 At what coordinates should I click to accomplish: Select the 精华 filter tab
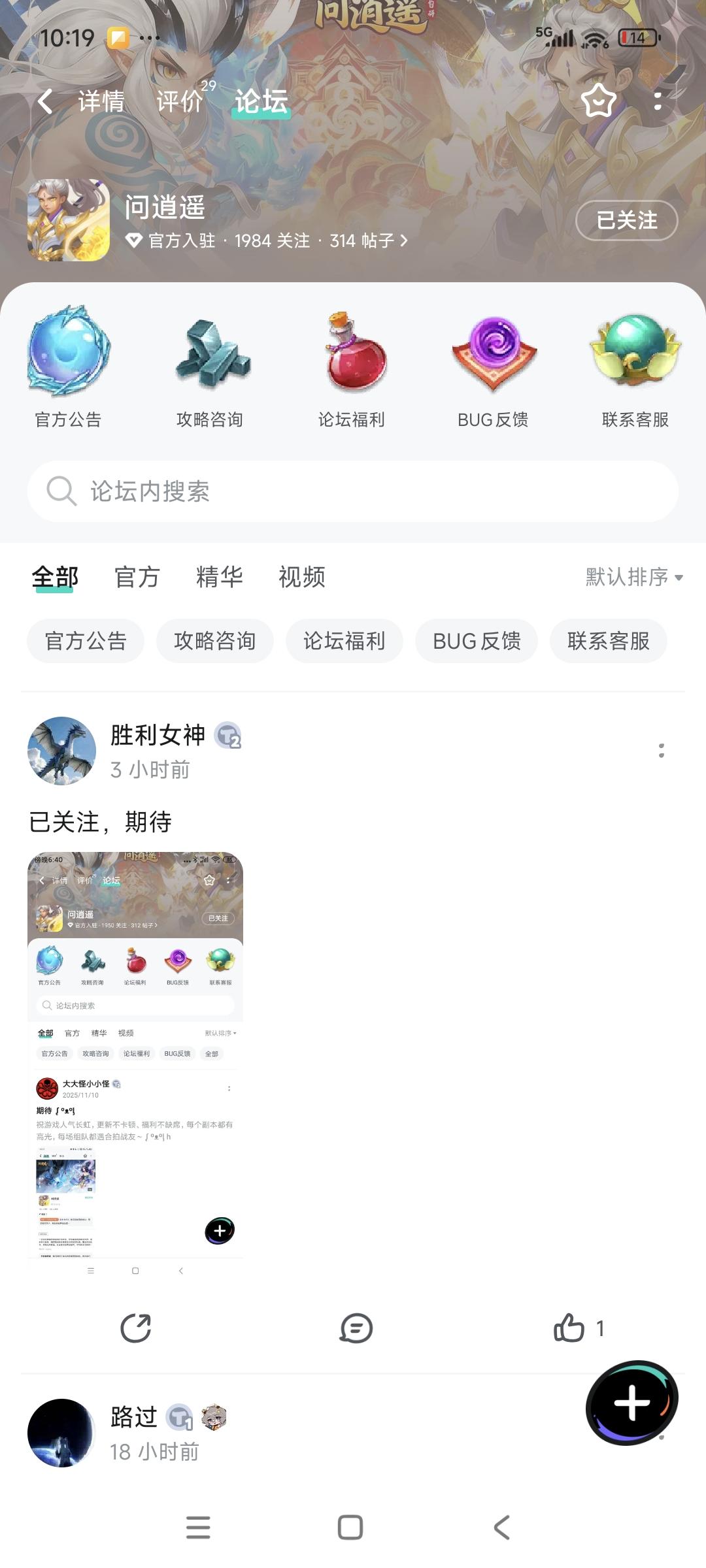pos(220,578)
